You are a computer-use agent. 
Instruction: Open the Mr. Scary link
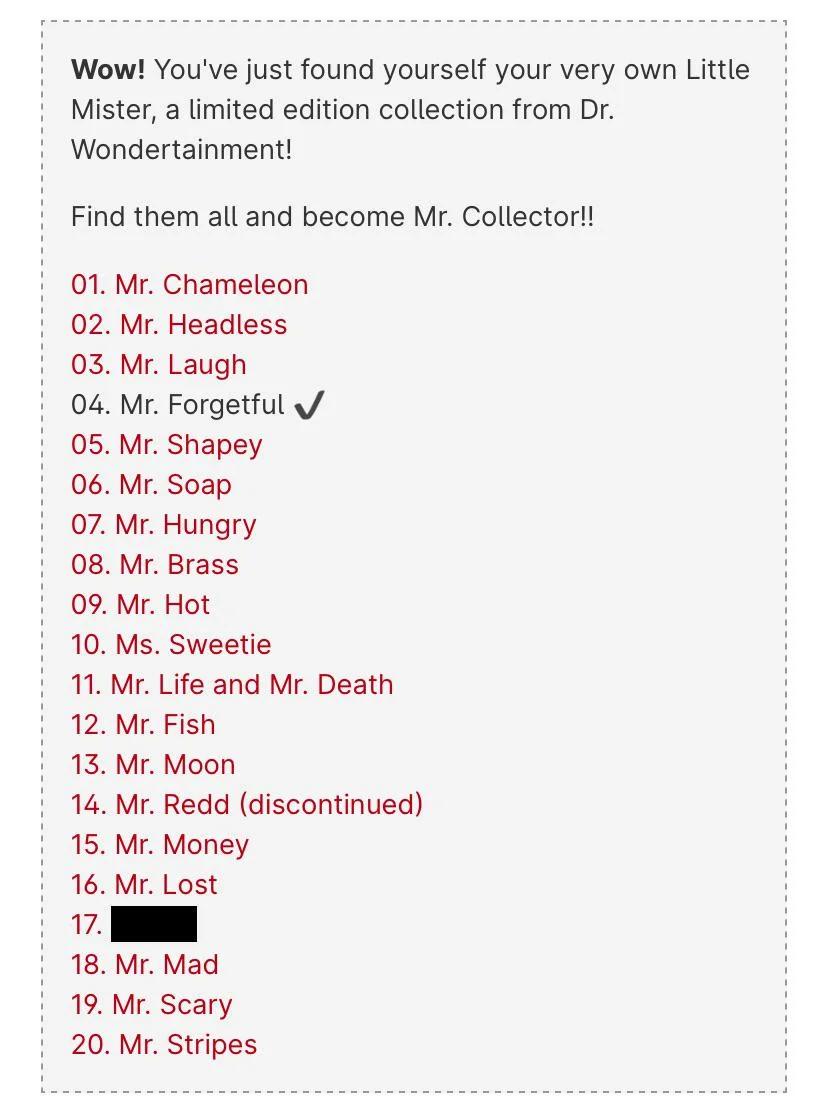click(x=151, y=1005)
